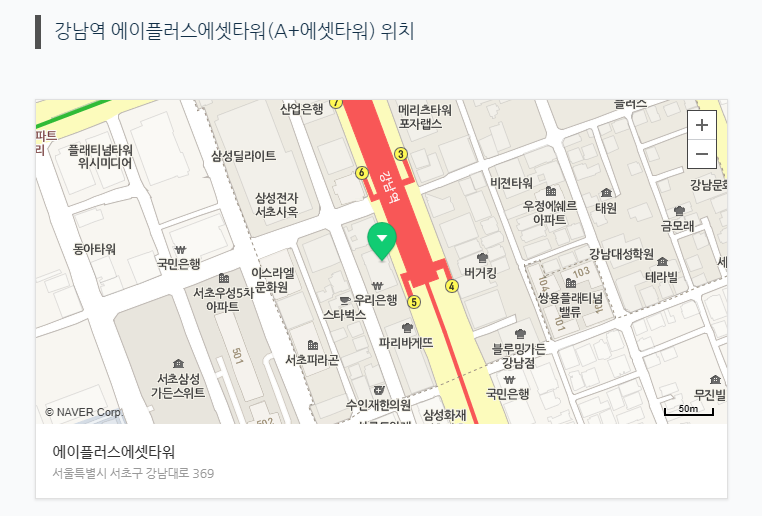Zoom in on the map
This screenshot has width=762, height=516.
tap(702, 126)
